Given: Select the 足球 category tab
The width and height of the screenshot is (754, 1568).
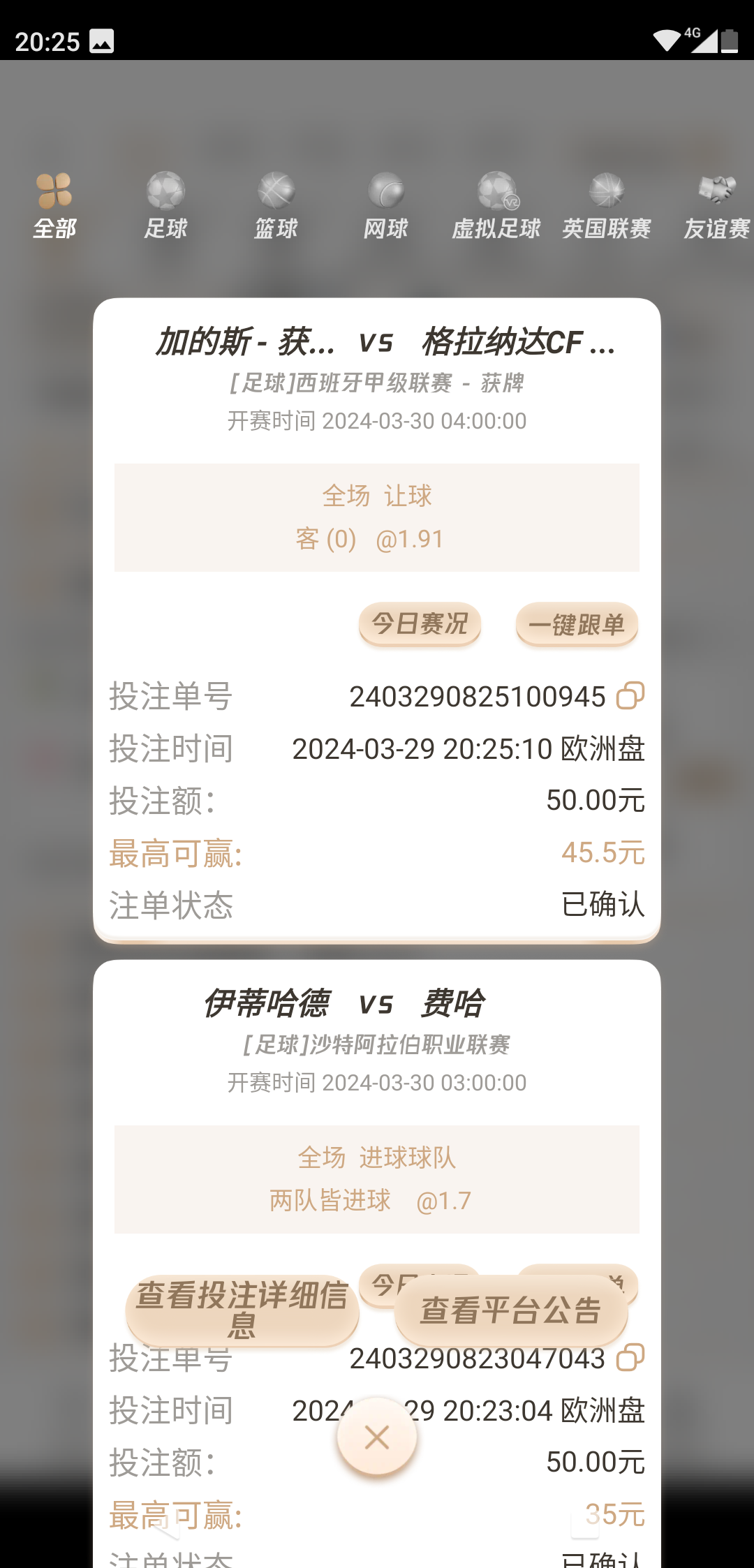Looking at the screenshot, I should (x=165, y=205).
